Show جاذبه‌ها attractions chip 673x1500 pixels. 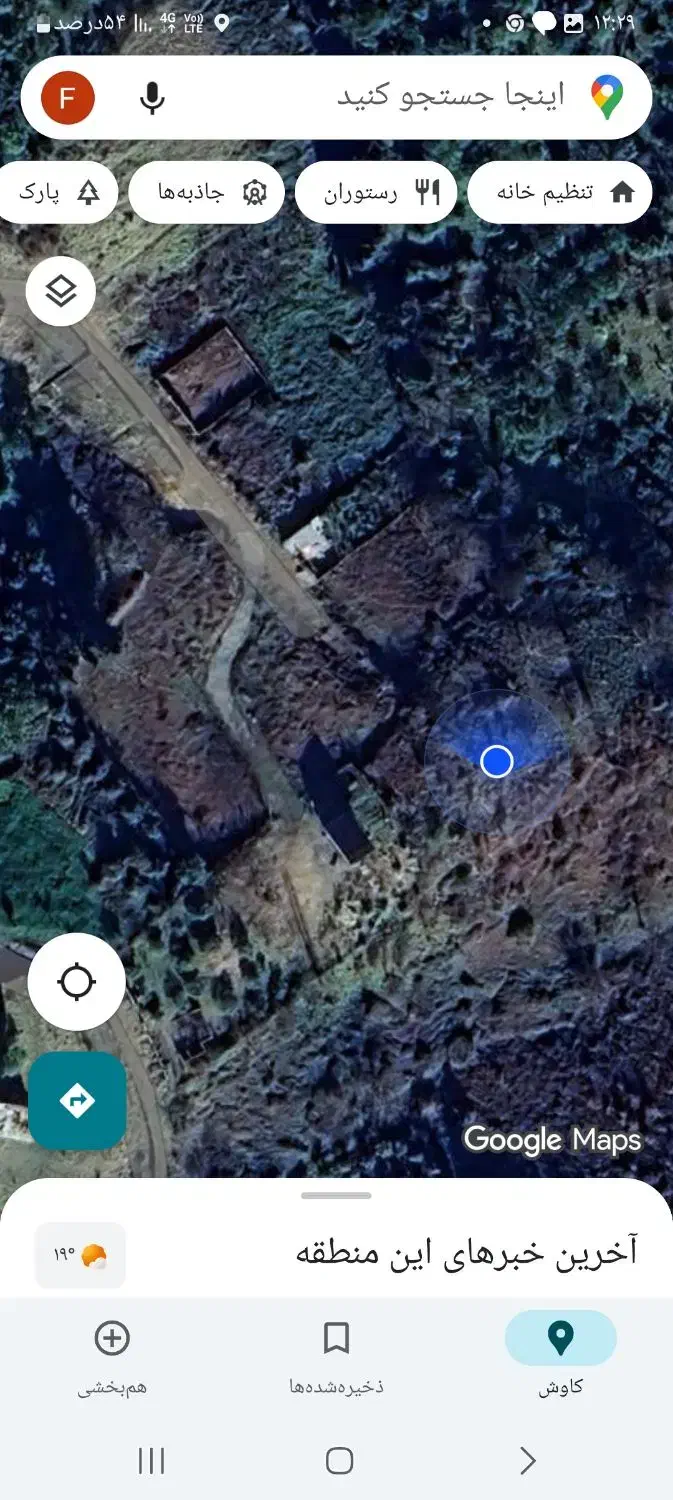207,192
